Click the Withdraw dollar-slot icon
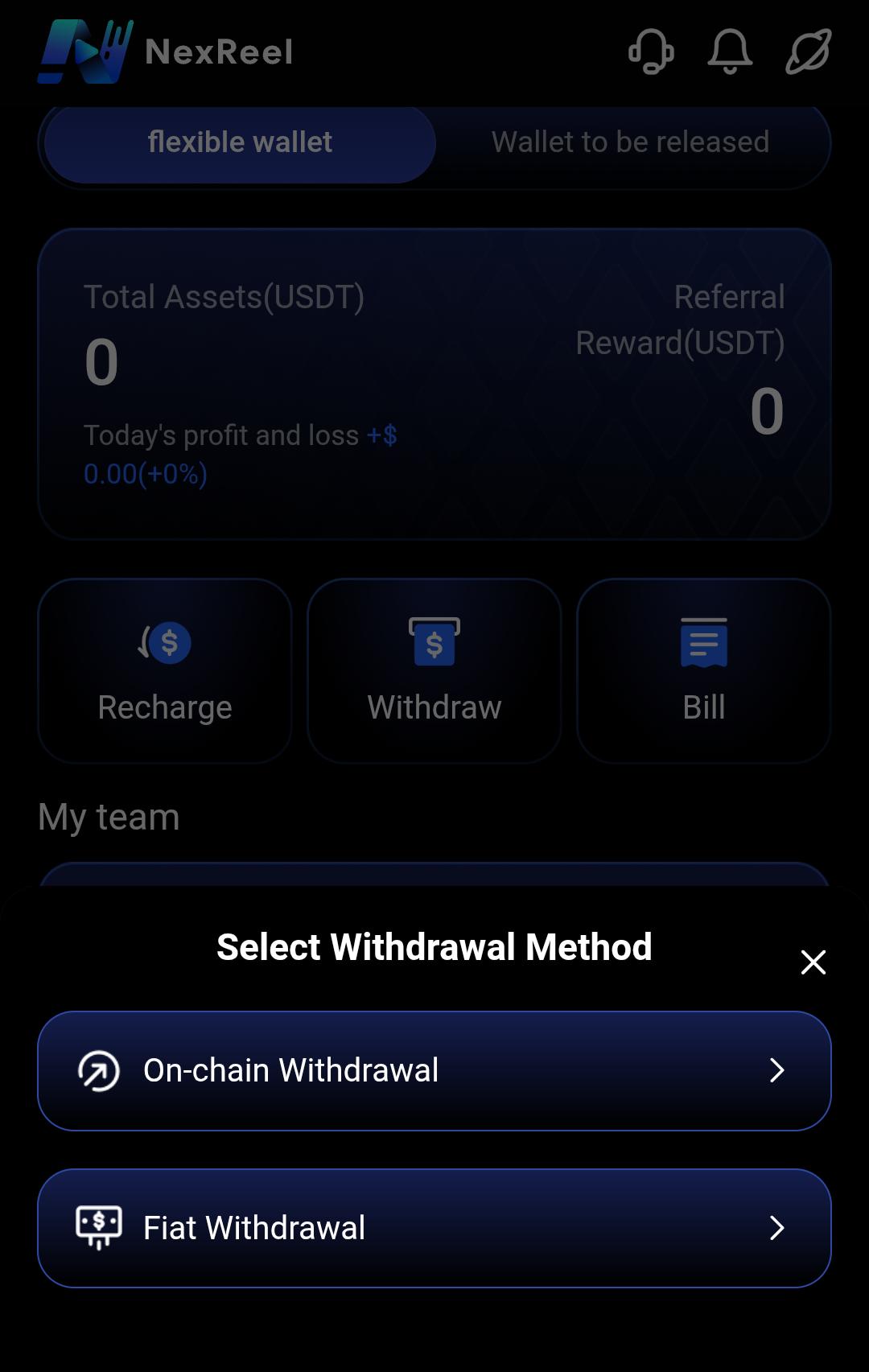This screenshot has width=869, height=1372. click(x=434, y=642)
